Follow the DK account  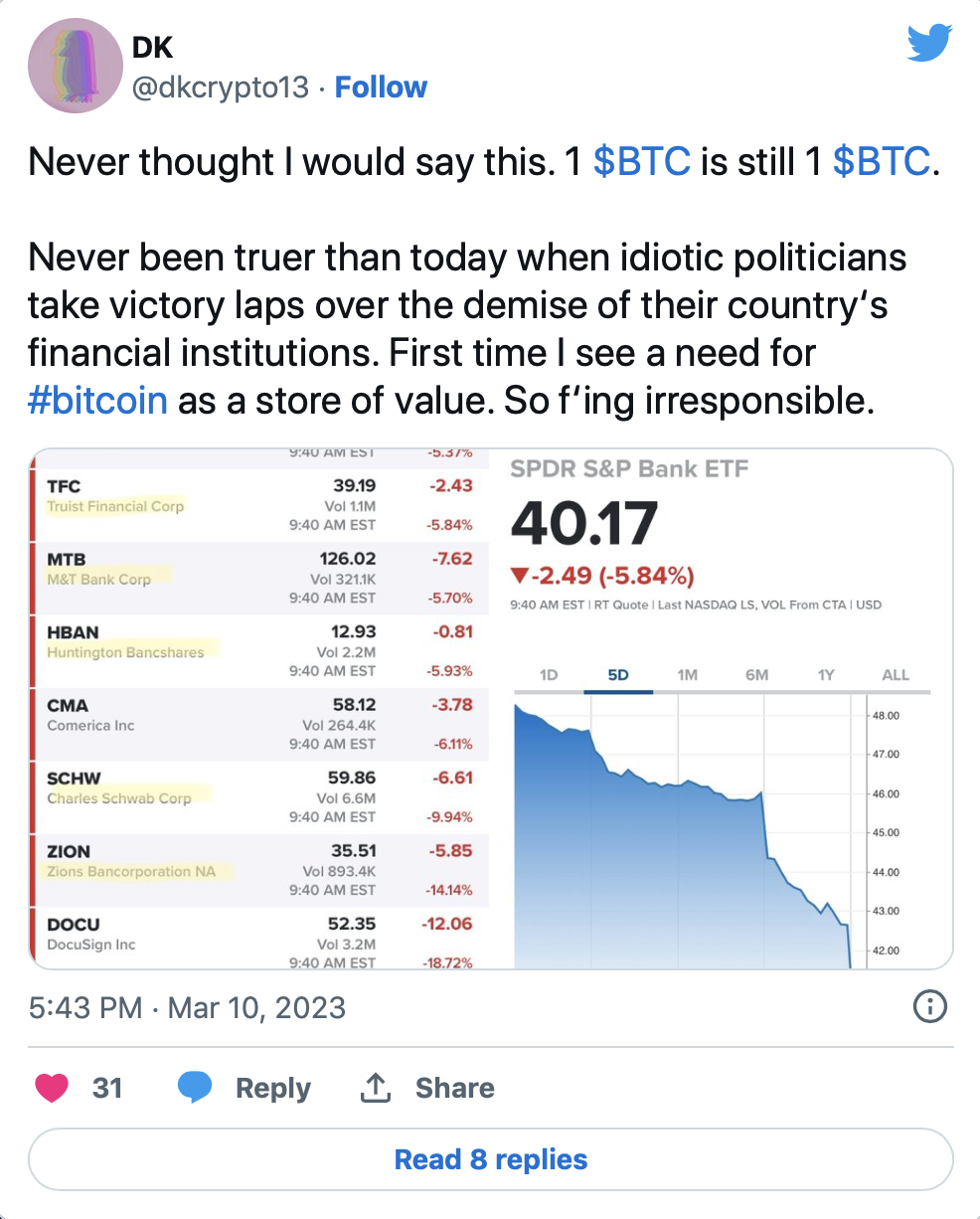point(381,87)
